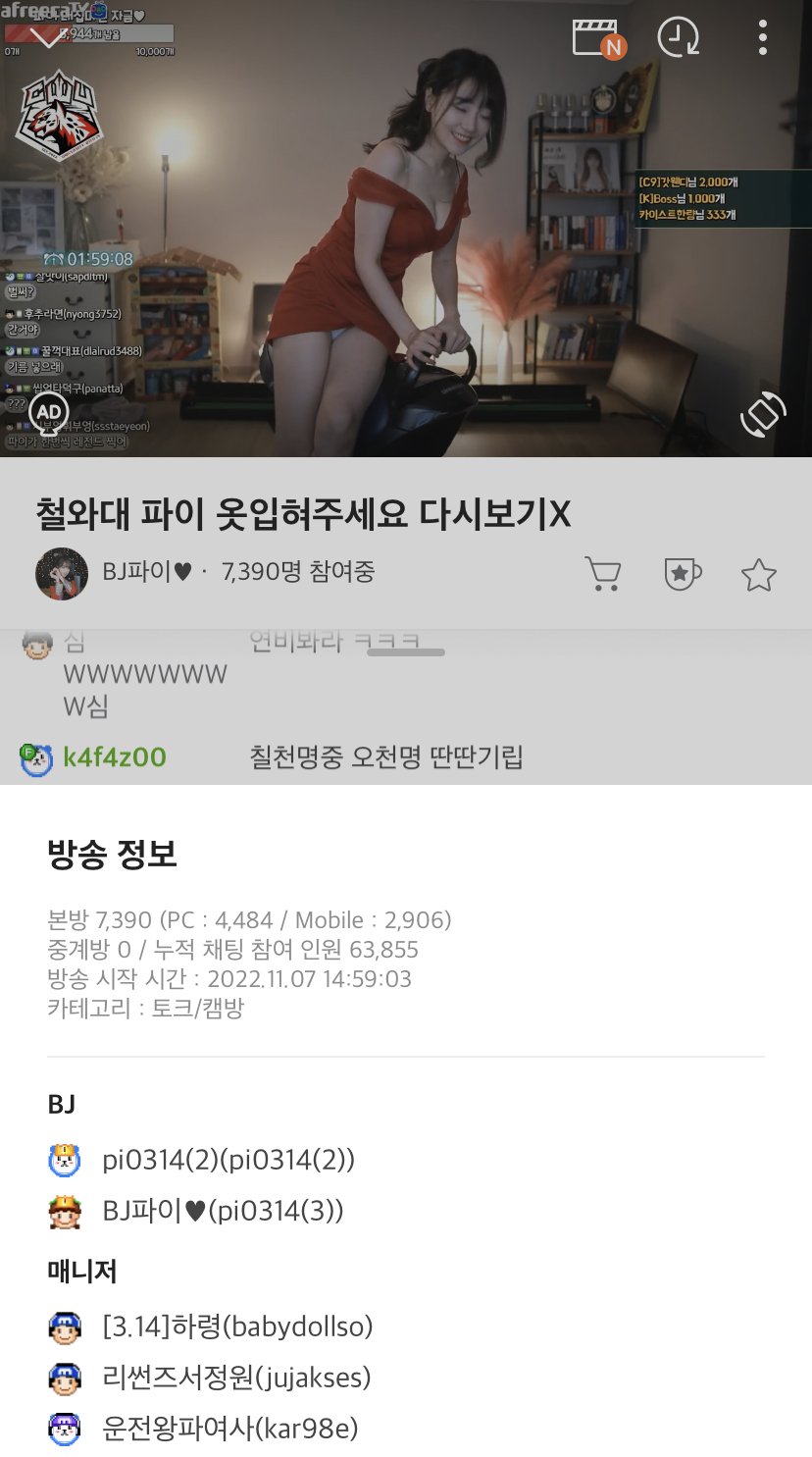Tap the star cup subscribe icon
Screen dimensions: 812x1457
coord(682,574)
